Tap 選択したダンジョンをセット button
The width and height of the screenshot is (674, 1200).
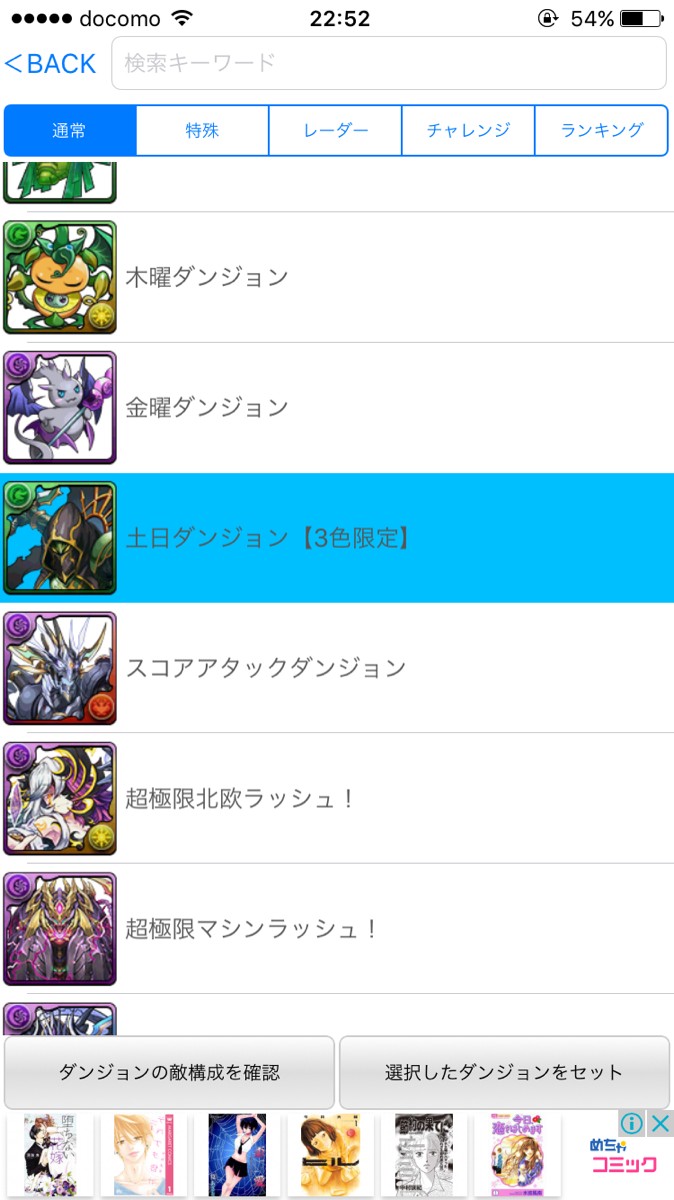[x=504, y=1072]
